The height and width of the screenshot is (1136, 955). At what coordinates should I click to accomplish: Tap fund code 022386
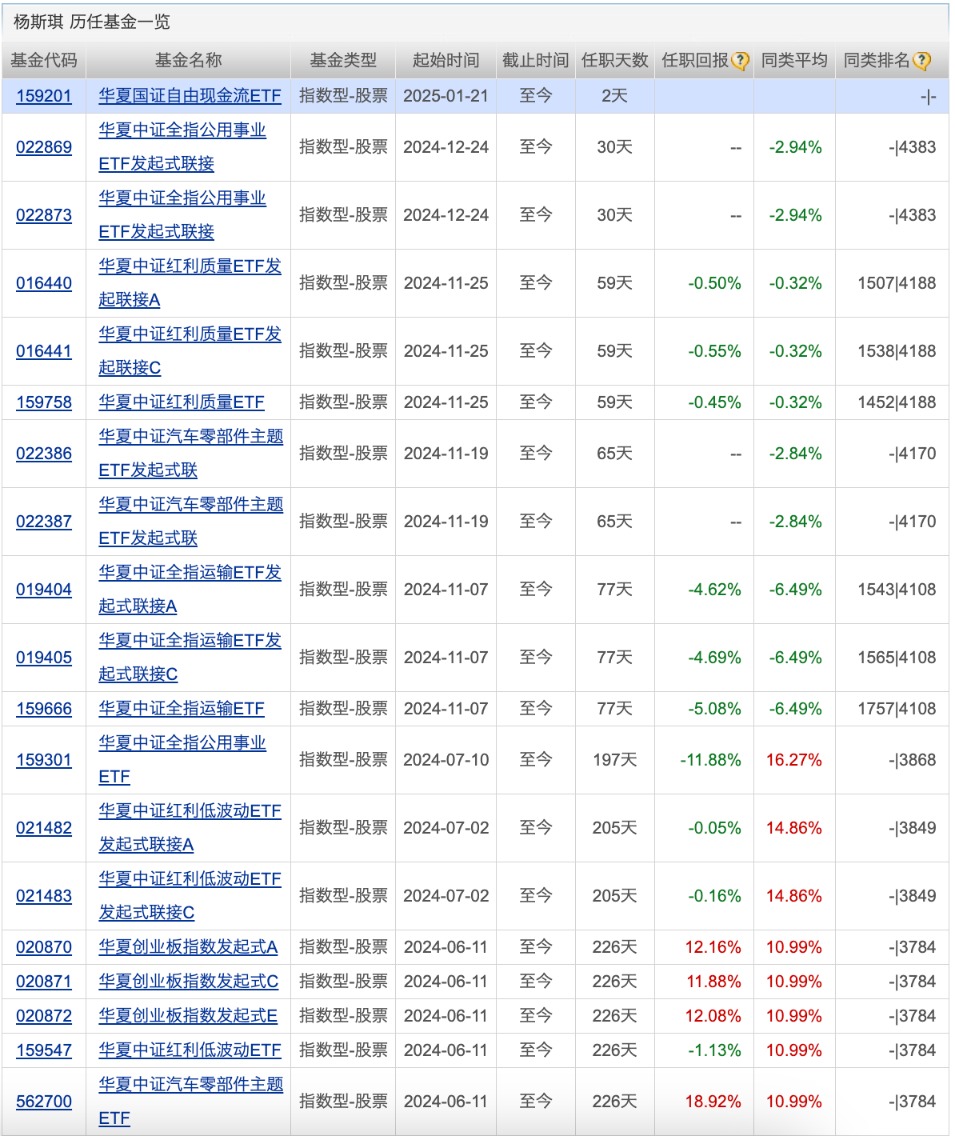44,453
